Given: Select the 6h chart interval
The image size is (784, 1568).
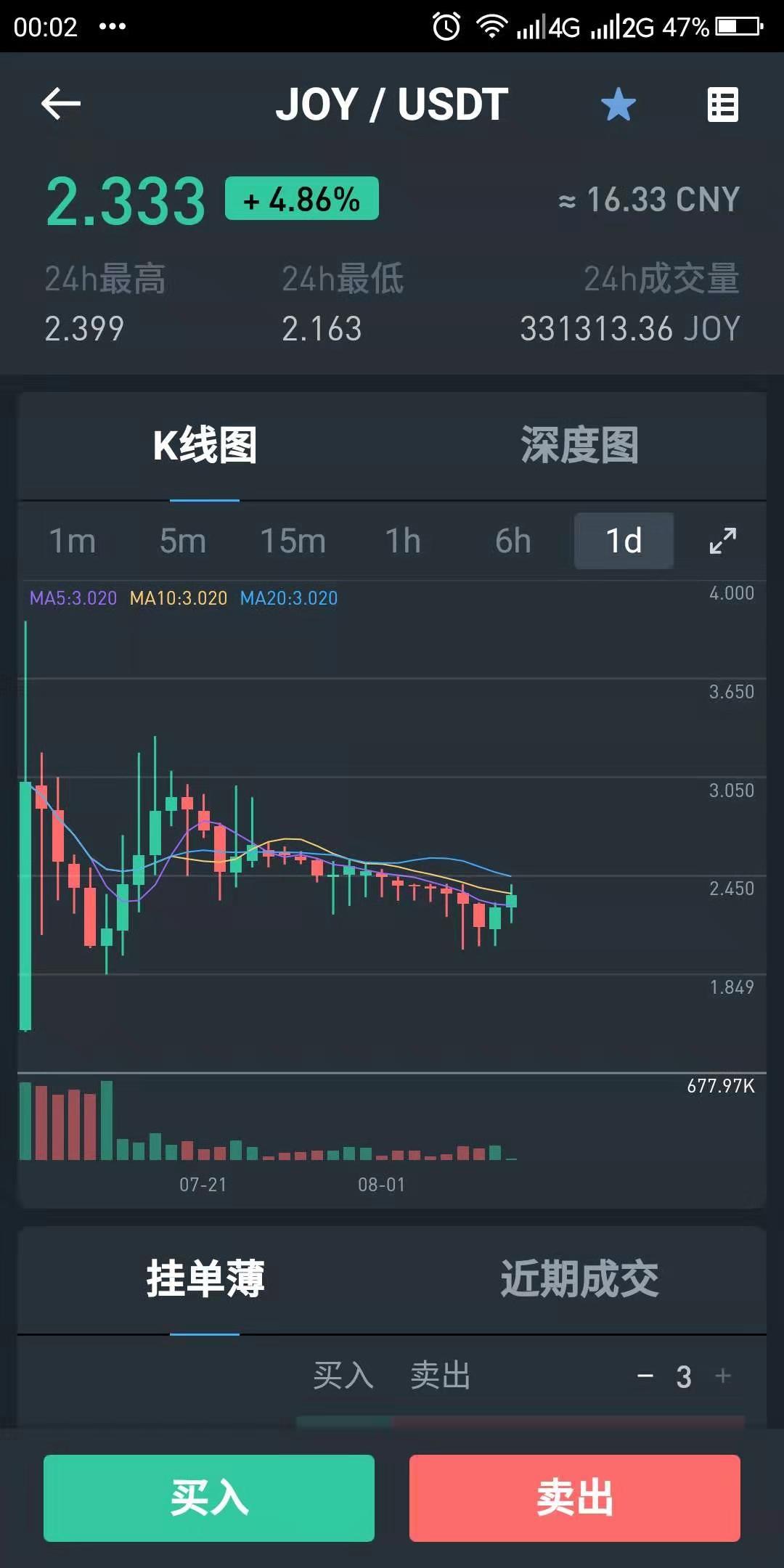Looking at the screenshot, I should (x=513, y=542).
